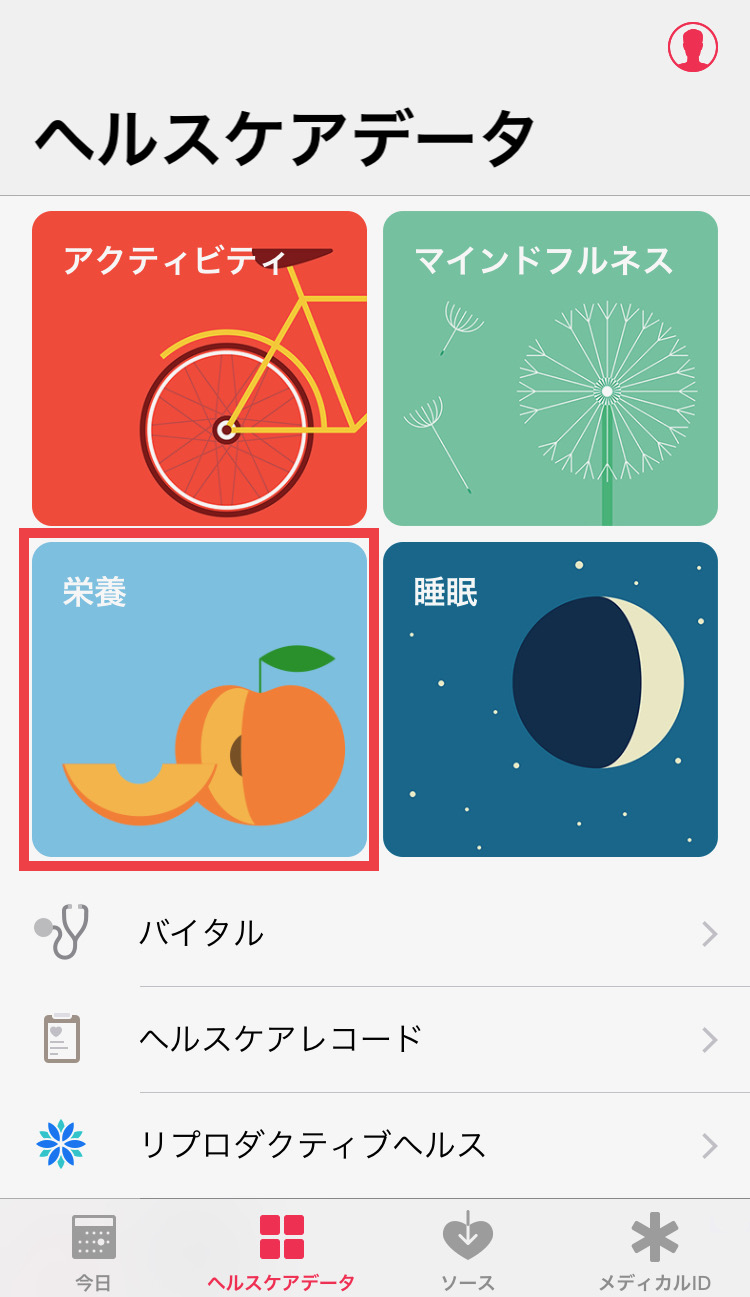
Task: Switch to the 今日 tab
Action: click(x=94, y=1245)
